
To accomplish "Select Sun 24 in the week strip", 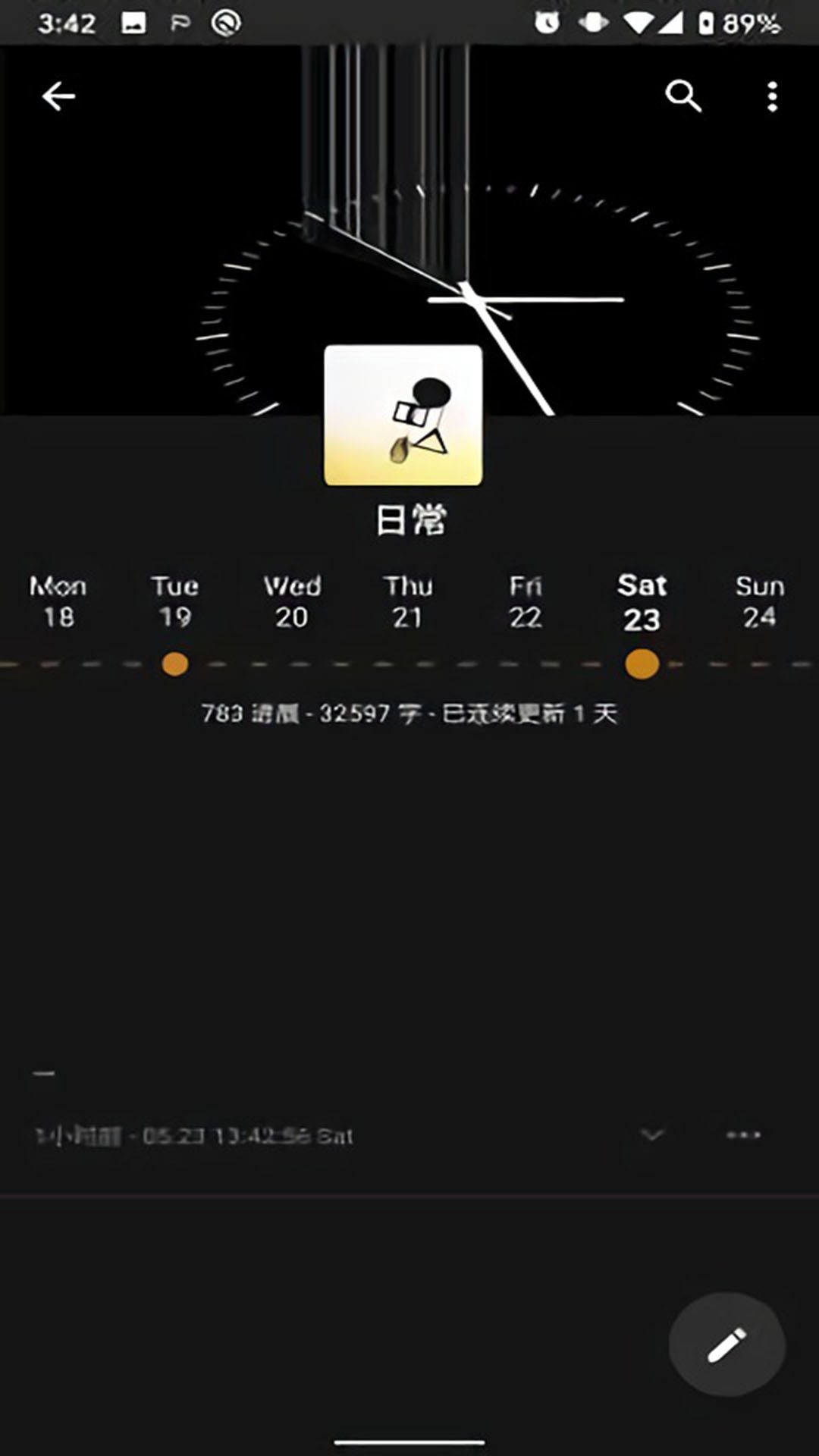I will (x=759, y=601).
